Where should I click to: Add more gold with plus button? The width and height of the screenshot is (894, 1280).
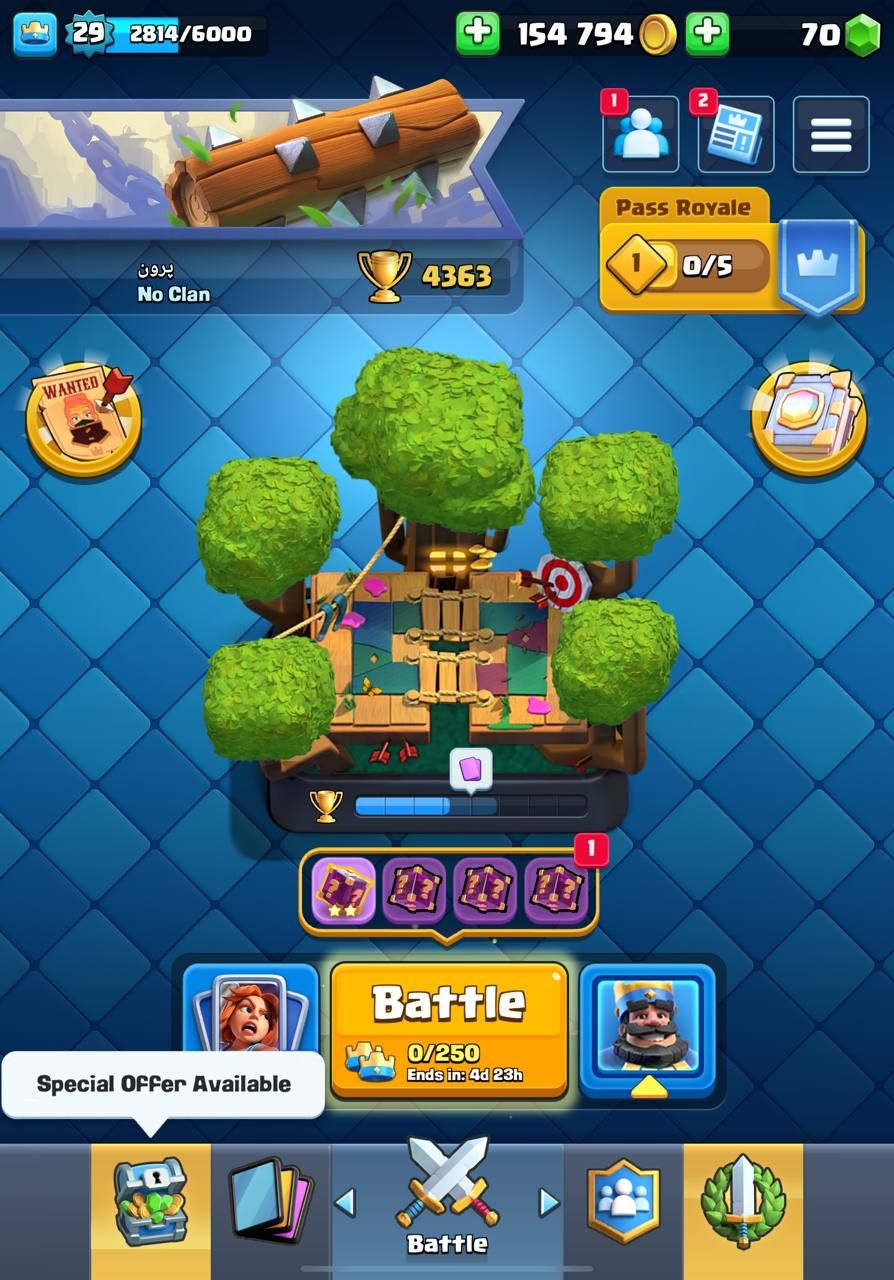click(478, 34)
